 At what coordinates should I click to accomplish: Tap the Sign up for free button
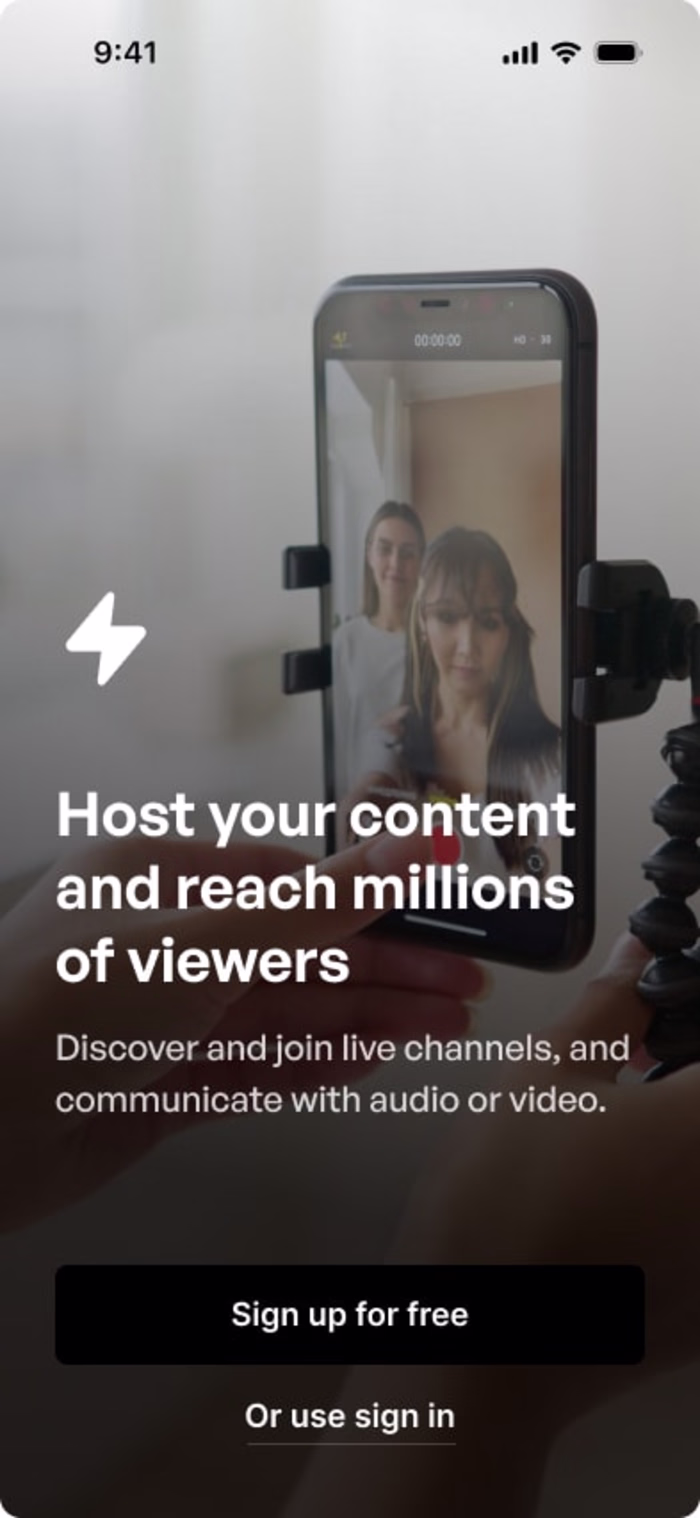(x=349, y=1314)
